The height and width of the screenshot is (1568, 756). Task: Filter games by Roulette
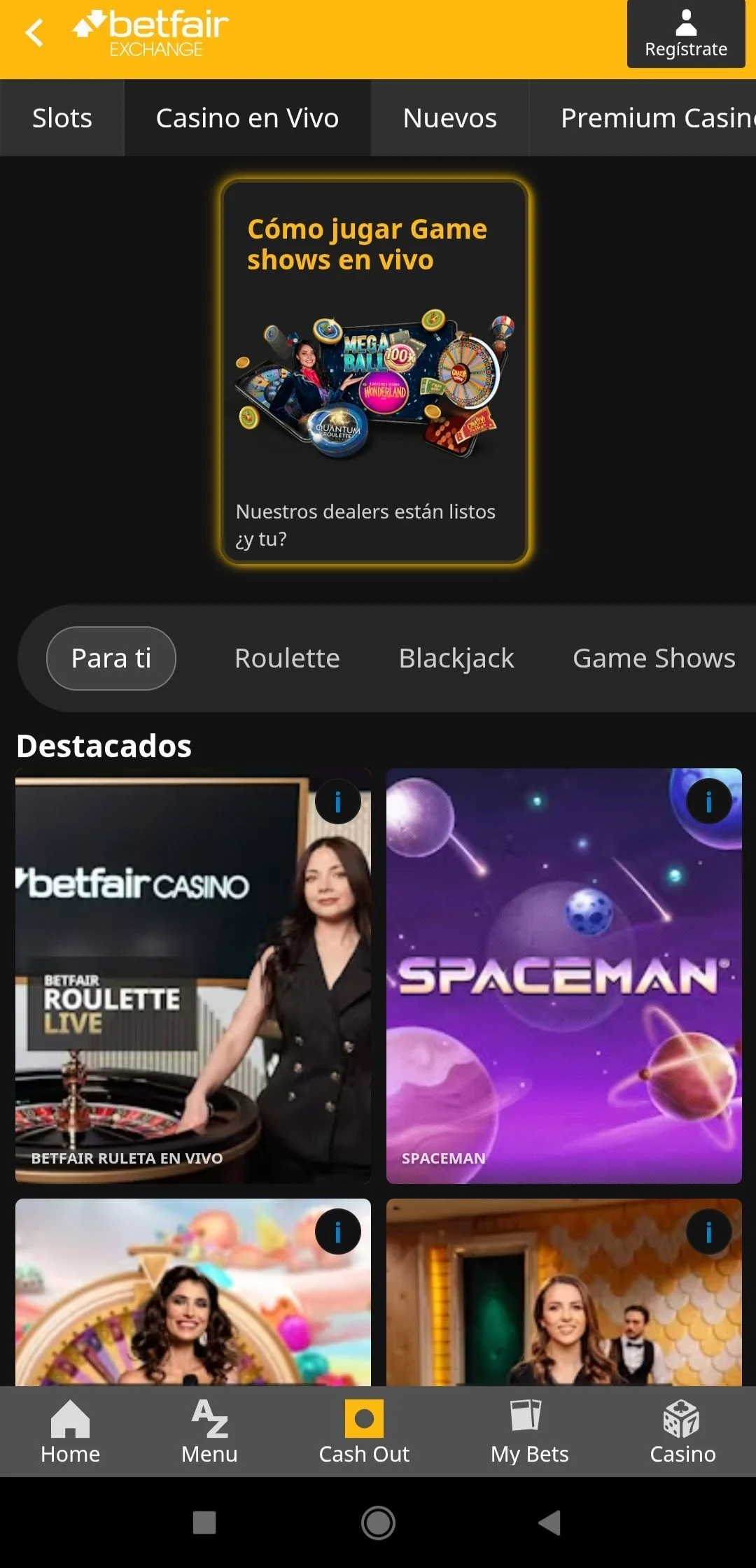[x=287, y=658]
